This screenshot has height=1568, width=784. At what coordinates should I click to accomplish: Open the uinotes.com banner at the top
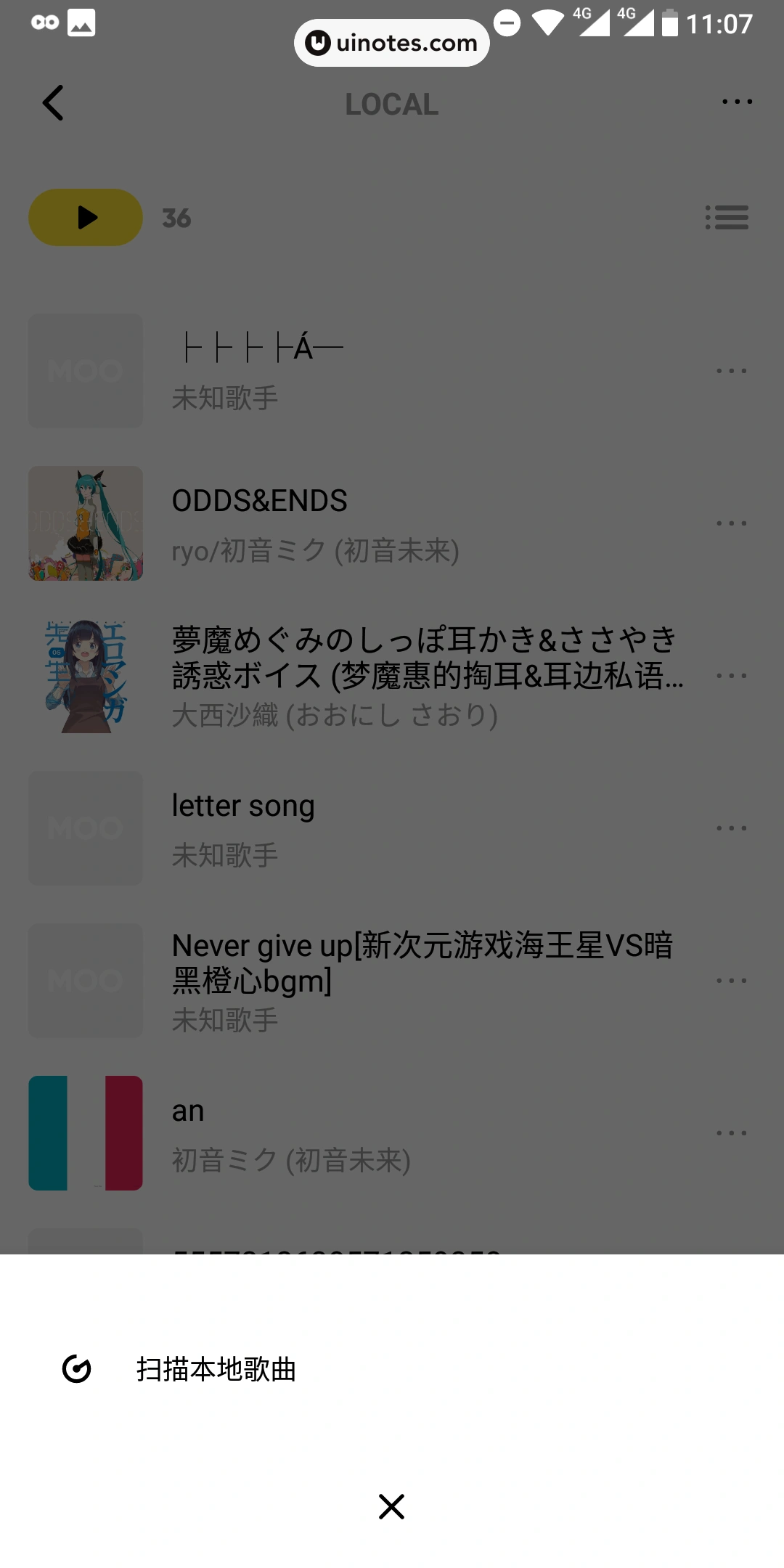click(392, 42)
